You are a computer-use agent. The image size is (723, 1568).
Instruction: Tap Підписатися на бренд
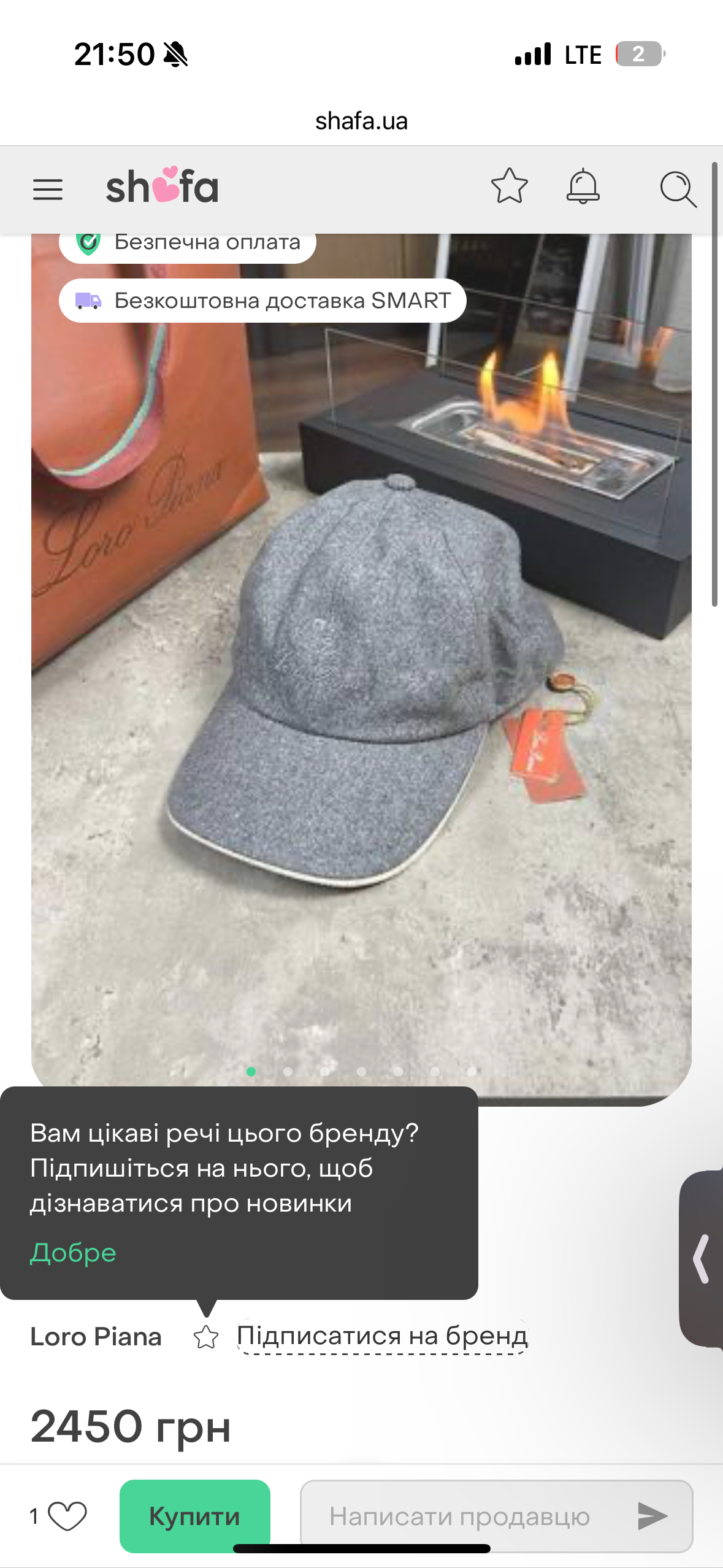pyautogui.click(x=382, y=1336)
